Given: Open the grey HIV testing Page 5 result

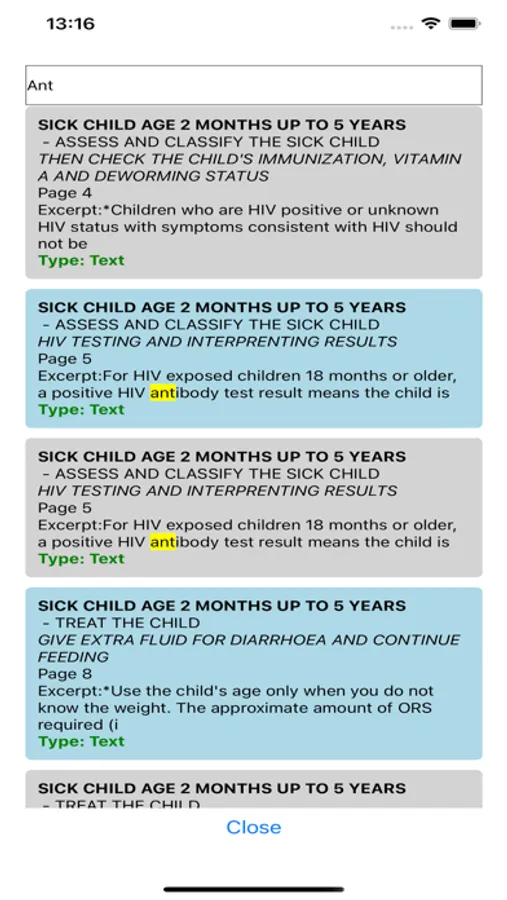Looking at the screenshot, I should tap(253, 507).
